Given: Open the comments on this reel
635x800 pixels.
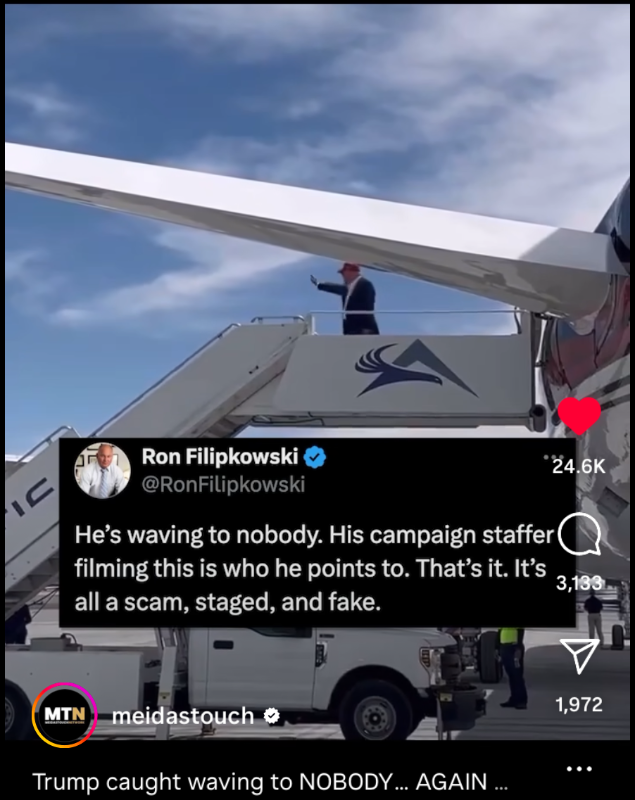Looking at the screenshot, I should click(x=579, y=537).
